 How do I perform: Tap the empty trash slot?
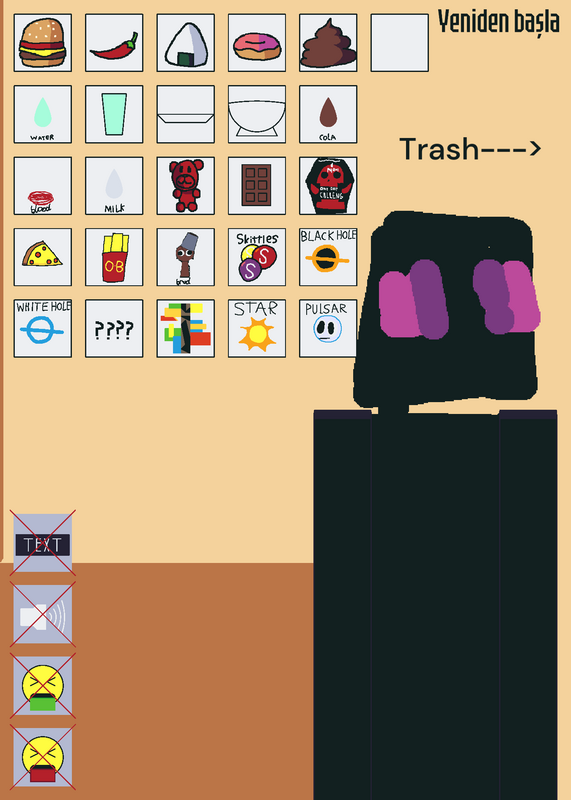pos(400,43)
